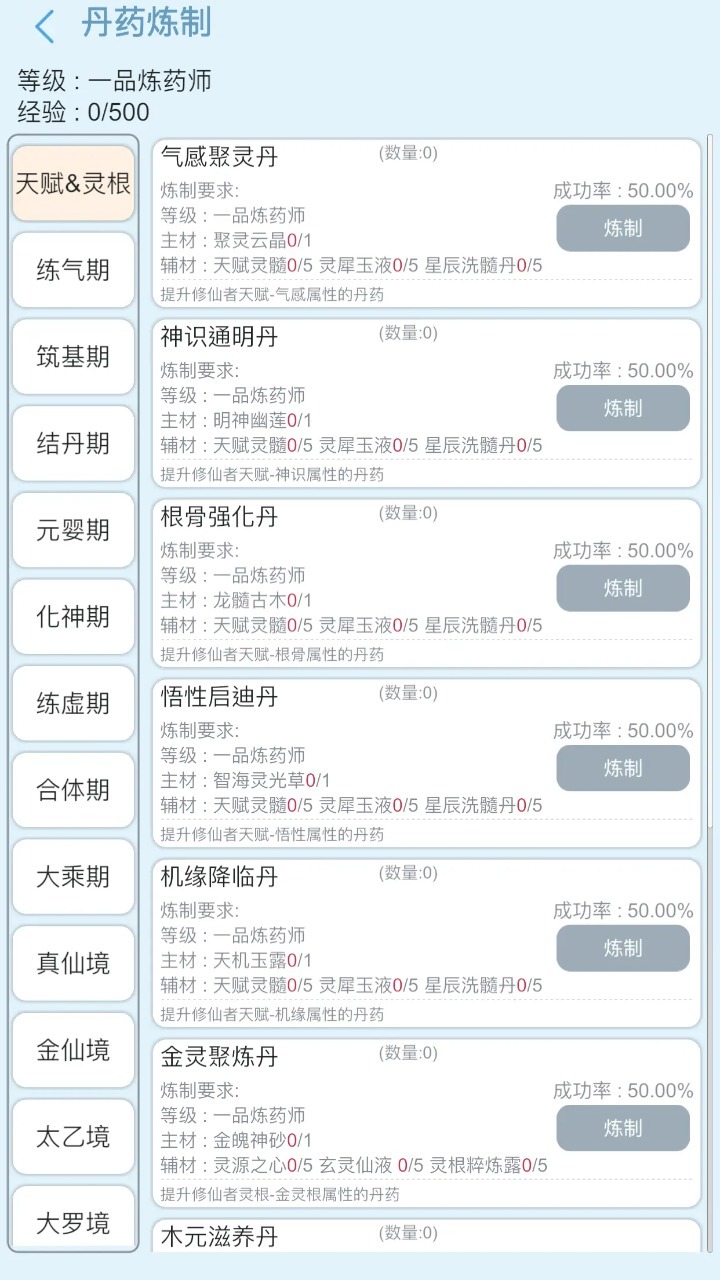720x1280 pixels.
Task: Refine the 机缘降临丹 pill
Action: click(x=622, y=948)
